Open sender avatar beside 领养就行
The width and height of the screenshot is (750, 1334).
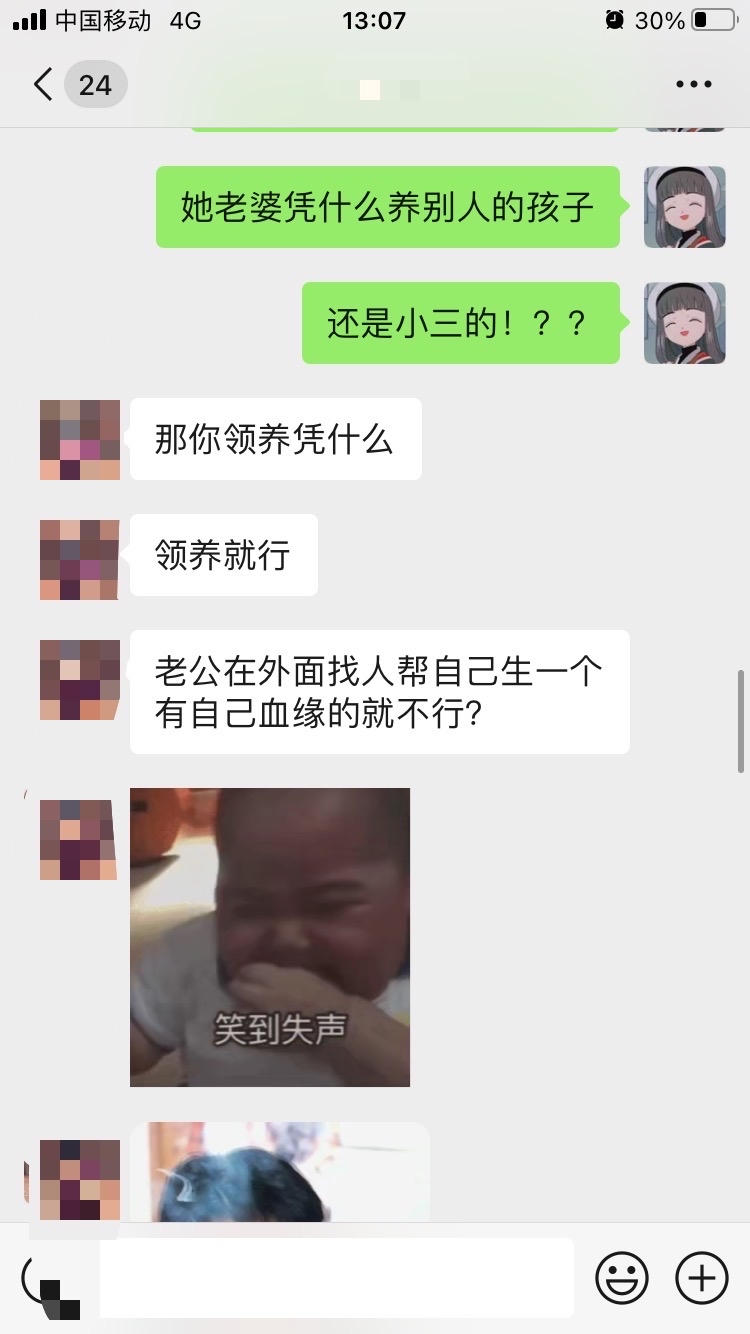pyautogui.click(x=80, y=559)
